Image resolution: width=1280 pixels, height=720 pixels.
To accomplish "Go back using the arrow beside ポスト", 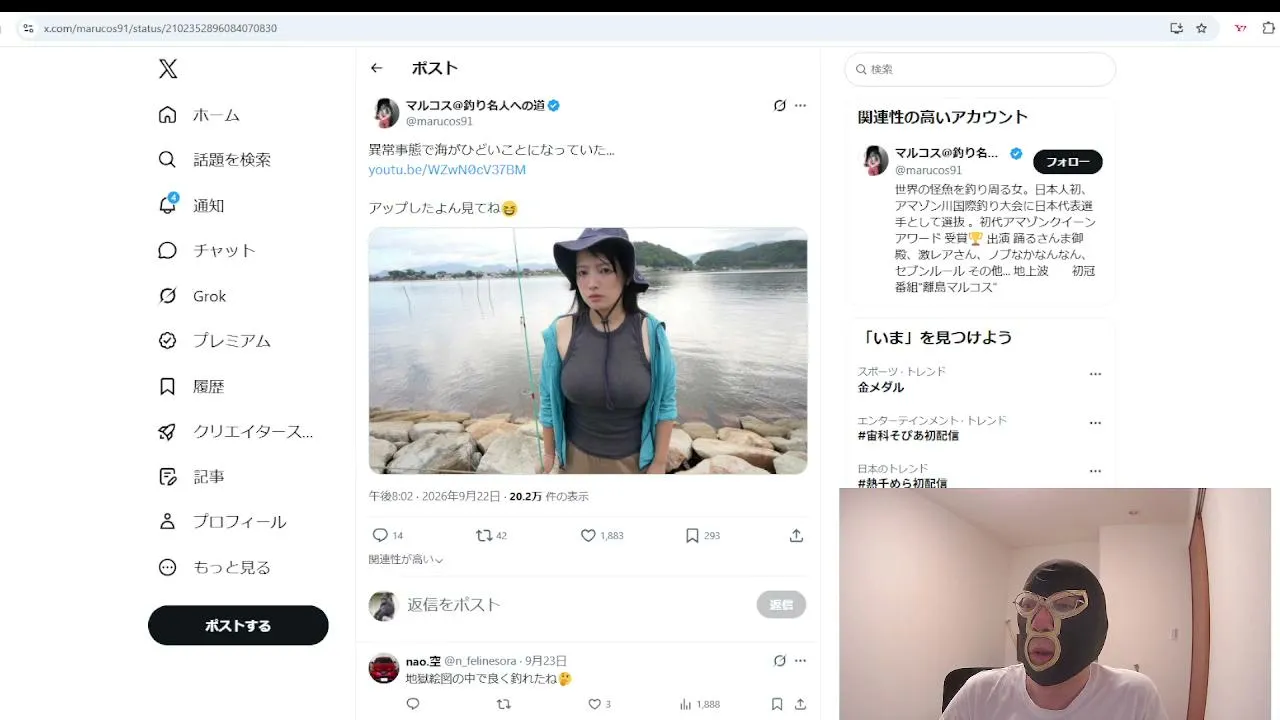I will 376,68.
